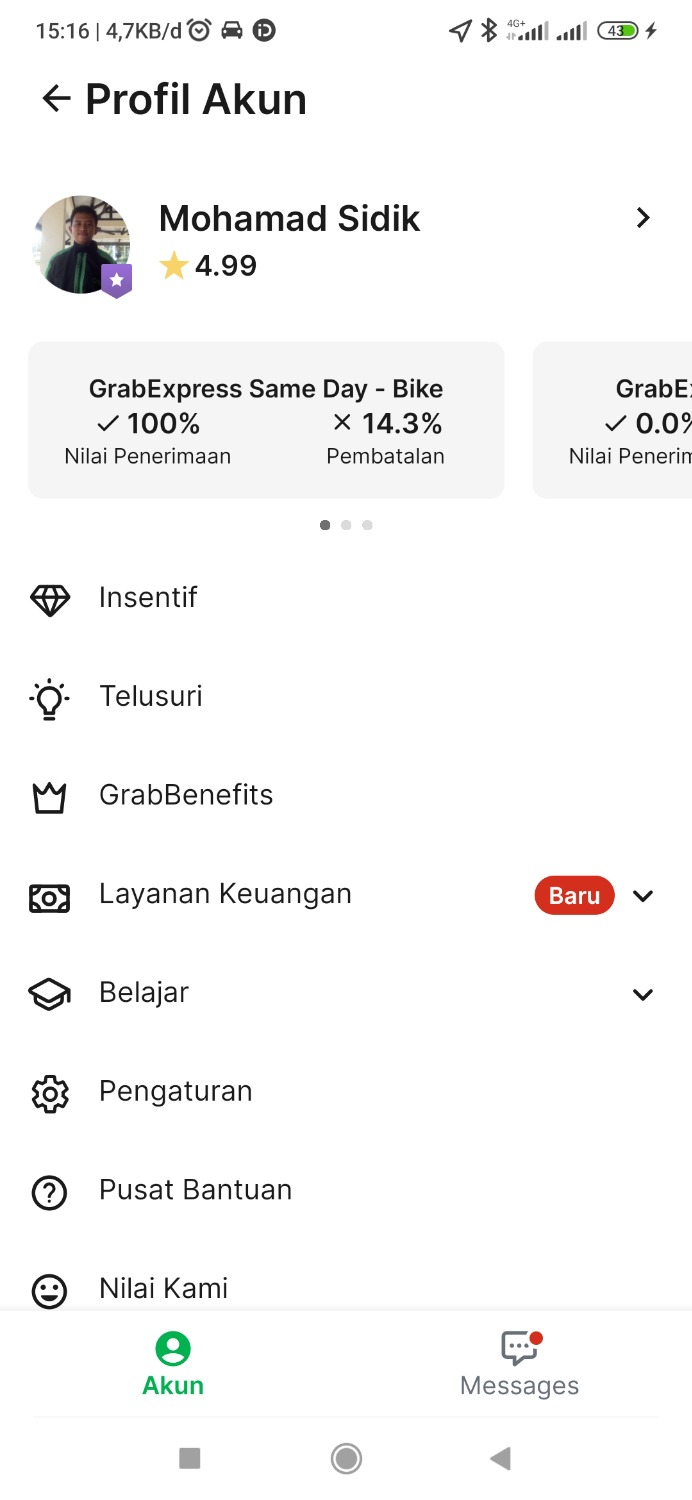Viewport: 692px width, 1500px height.
Task: Open Pengaturan settings
Action: [x=175, y=1091]
